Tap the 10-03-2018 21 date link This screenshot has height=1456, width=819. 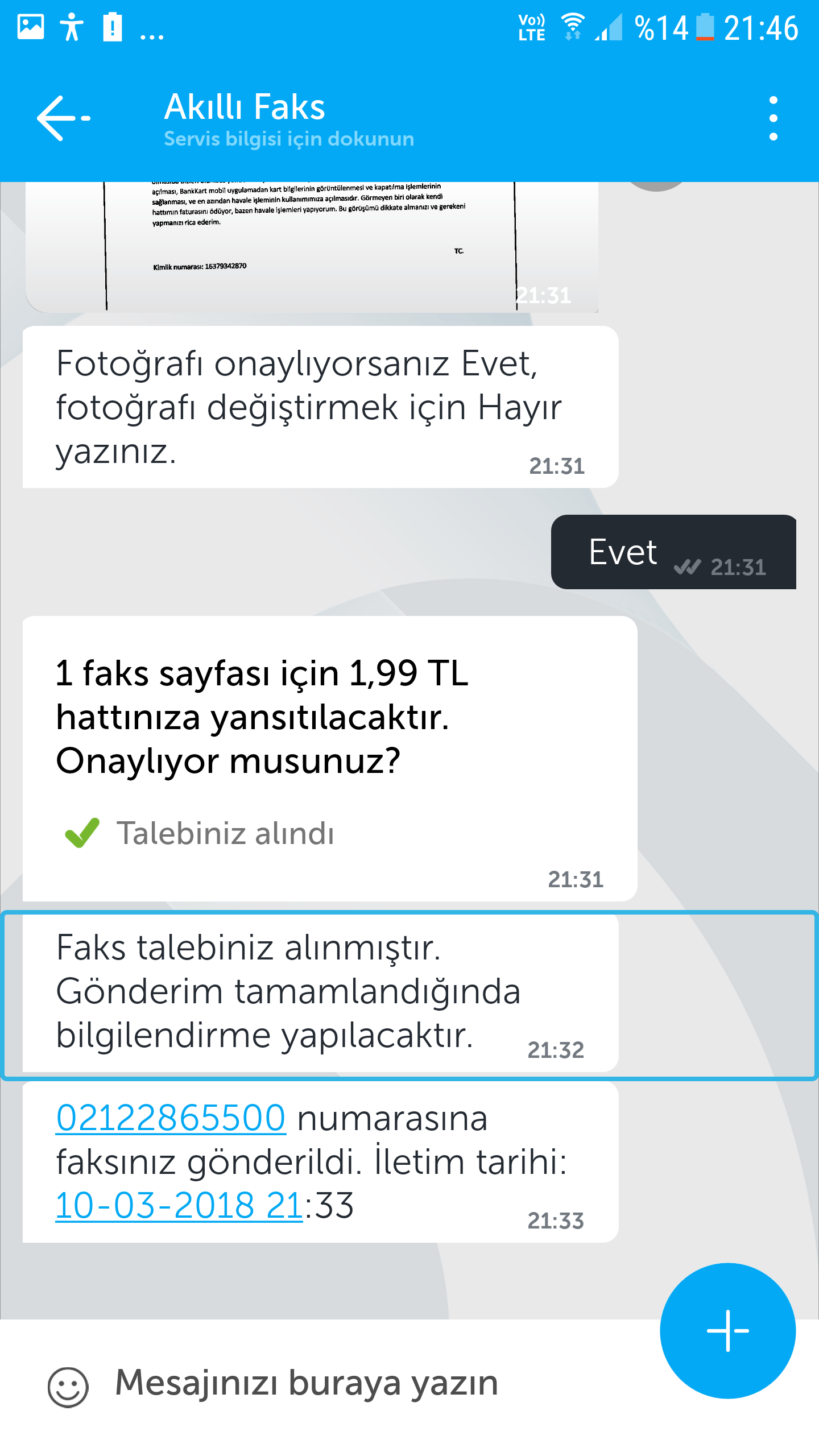tap(179, 1205)
